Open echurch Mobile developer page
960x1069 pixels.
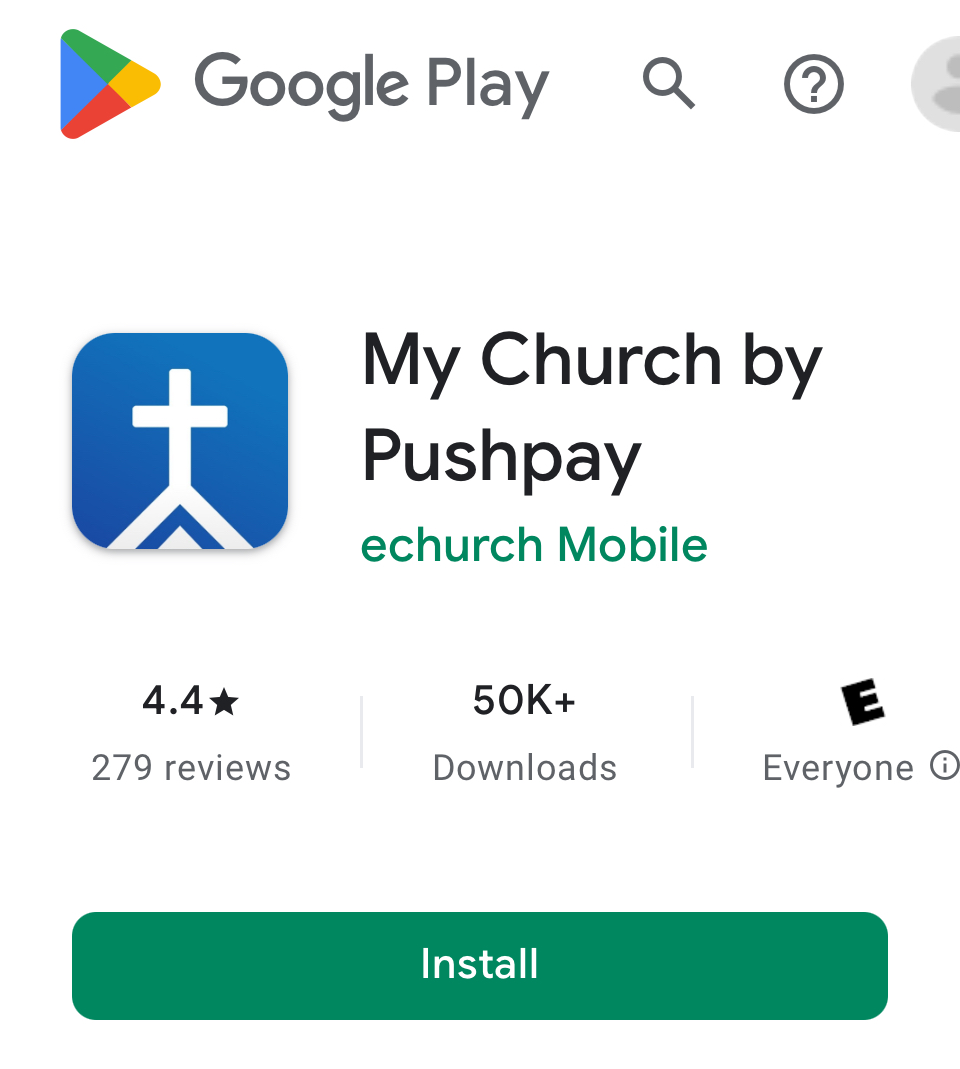534,546
